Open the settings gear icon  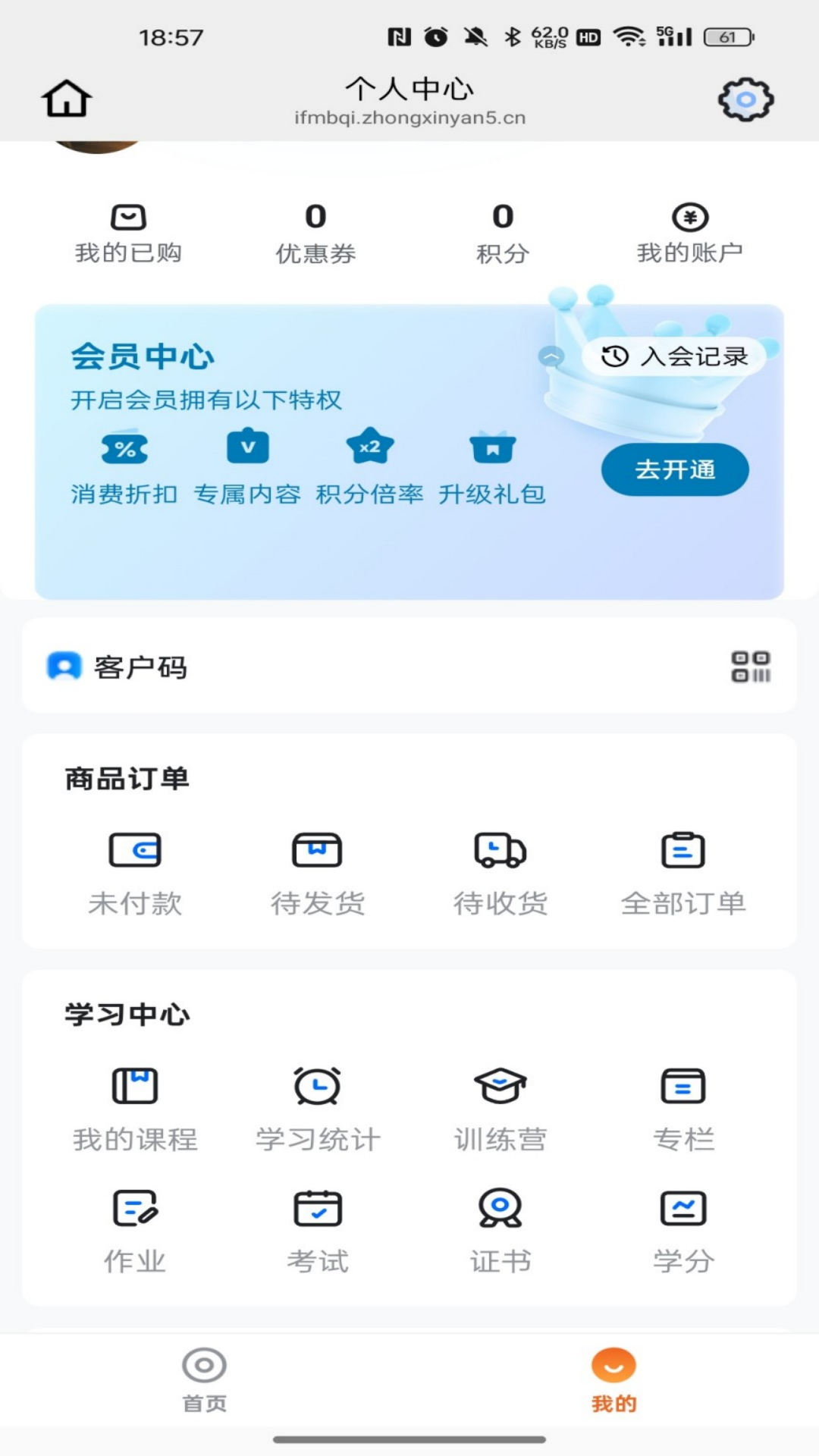point(745,98)
